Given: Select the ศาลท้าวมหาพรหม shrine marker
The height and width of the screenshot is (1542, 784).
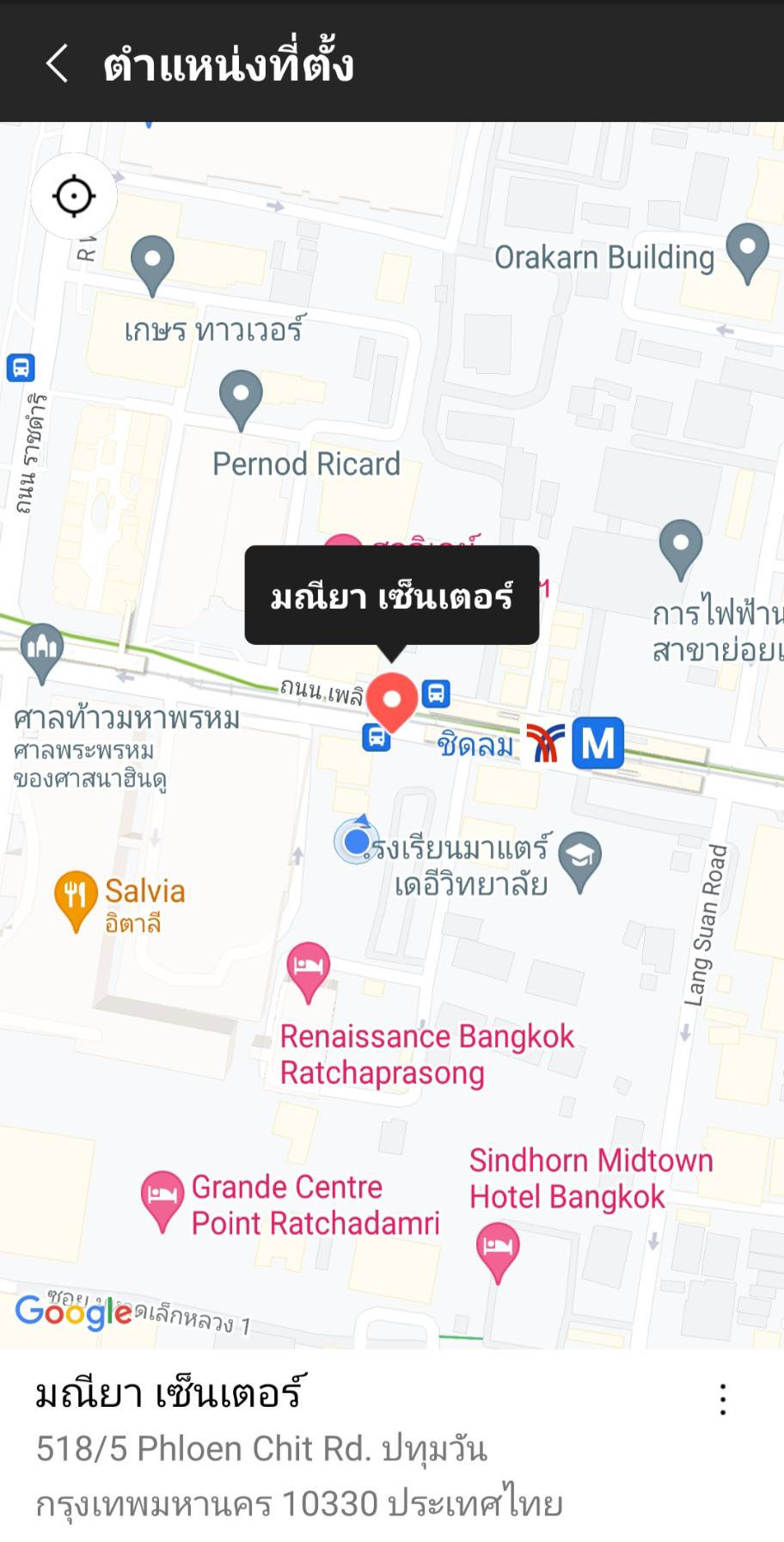Looking at the screenshot, I should 42,653.
